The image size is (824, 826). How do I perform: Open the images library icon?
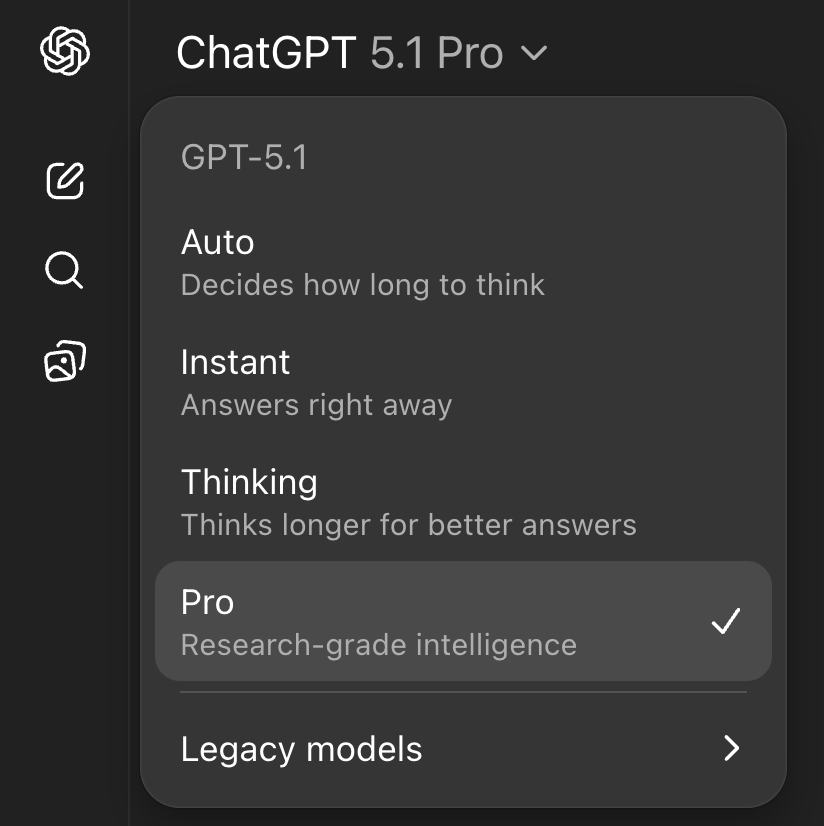click(65, 361)
